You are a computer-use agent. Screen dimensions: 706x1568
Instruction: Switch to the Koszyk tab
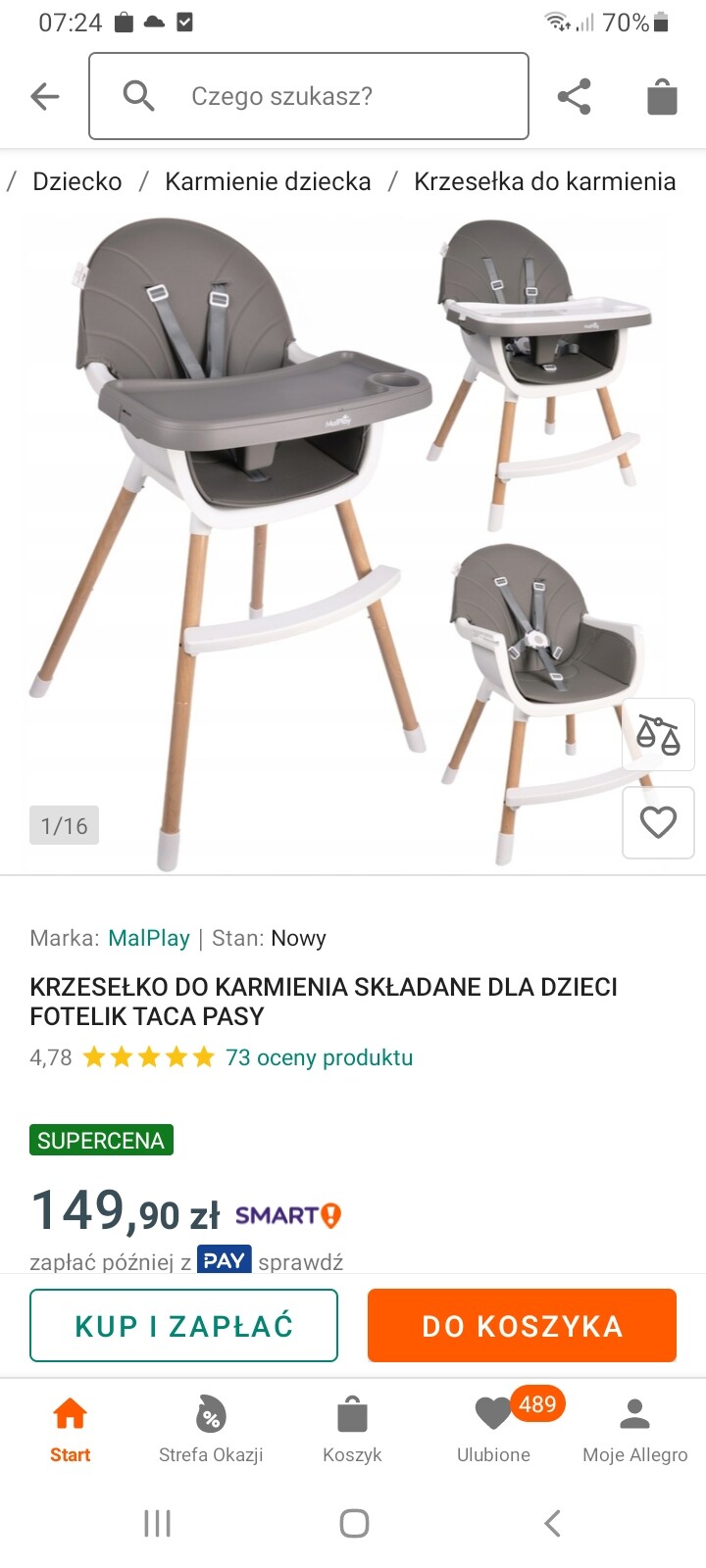352,1429
